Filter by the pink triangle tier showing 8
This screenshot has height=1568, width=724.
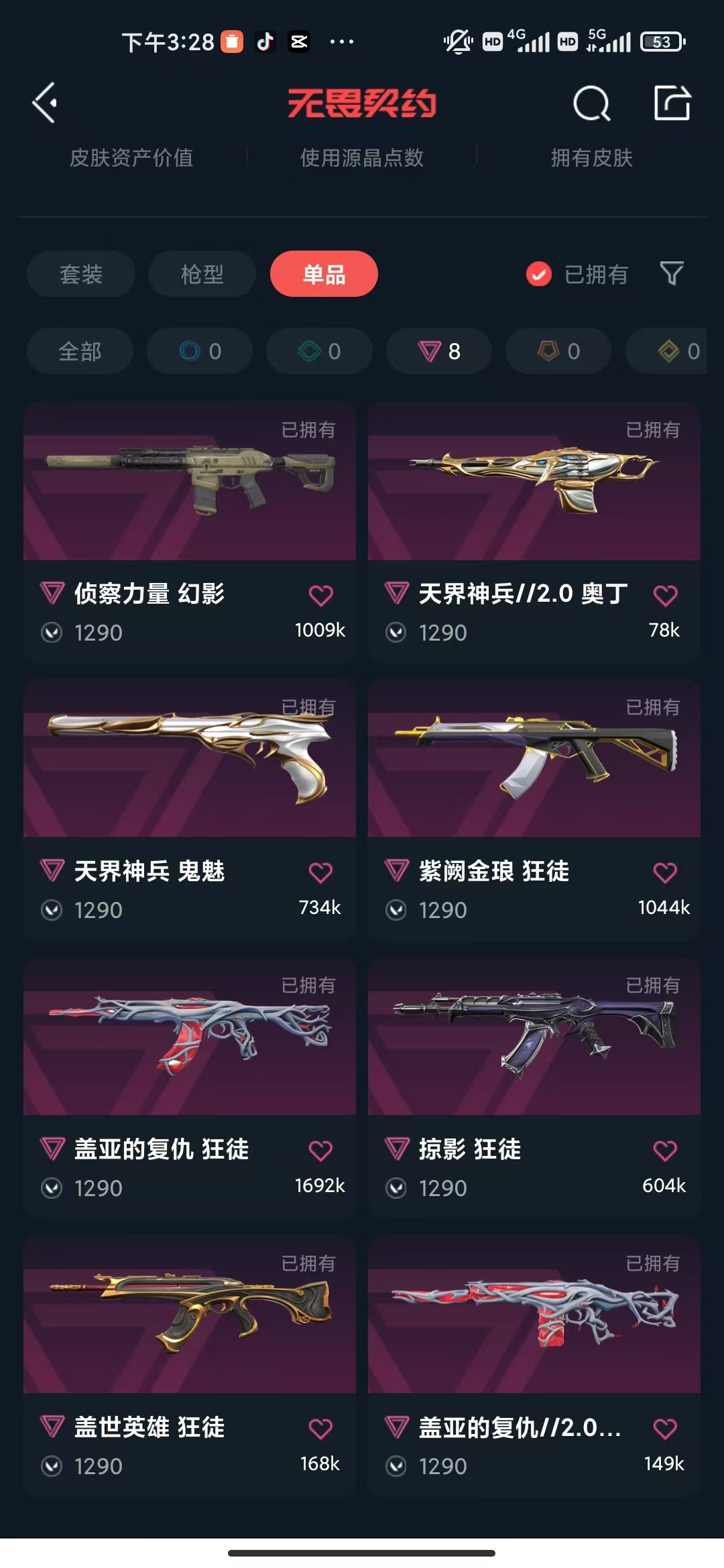(439, 351)
